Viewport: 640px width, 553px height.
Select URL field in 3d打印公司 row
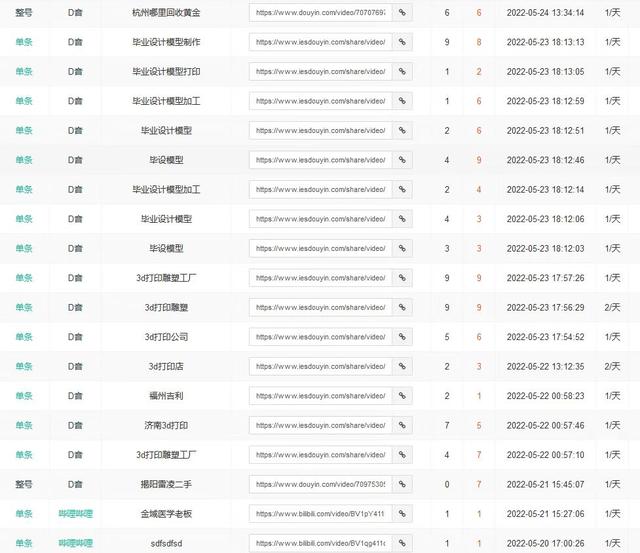point(320,337)
